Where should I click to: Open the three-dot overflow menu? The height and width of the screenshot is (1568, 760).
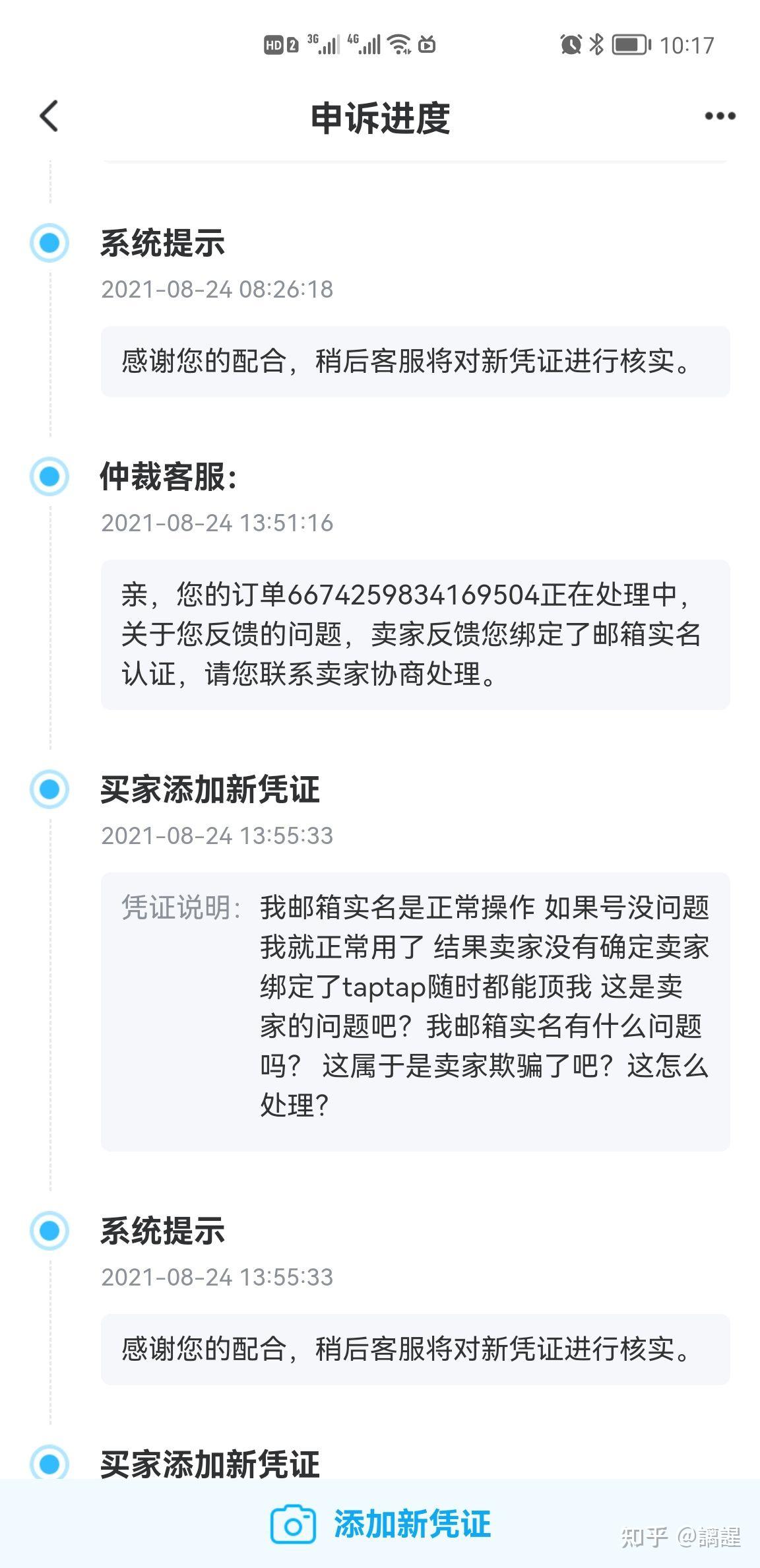(720, 116)
